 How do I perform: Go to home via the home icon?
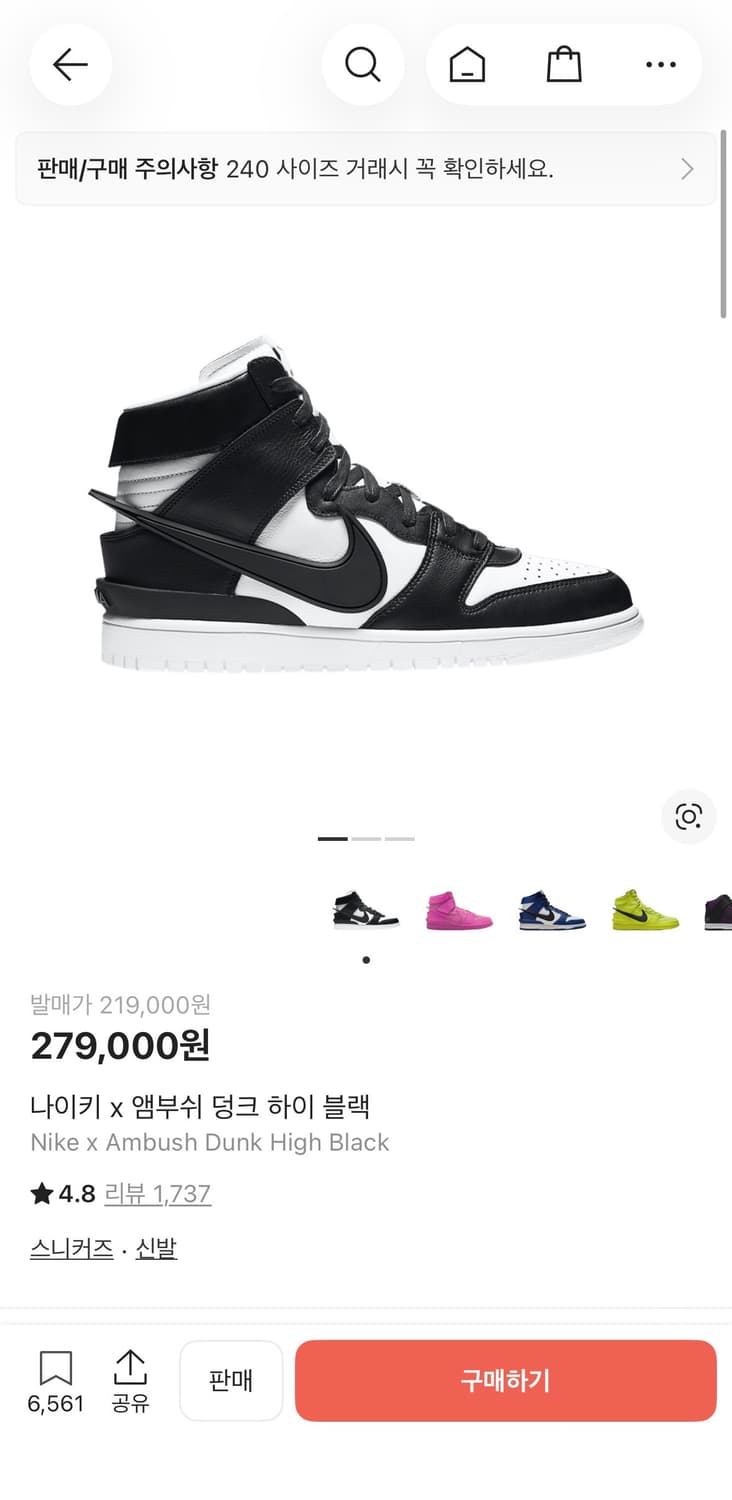465,64
